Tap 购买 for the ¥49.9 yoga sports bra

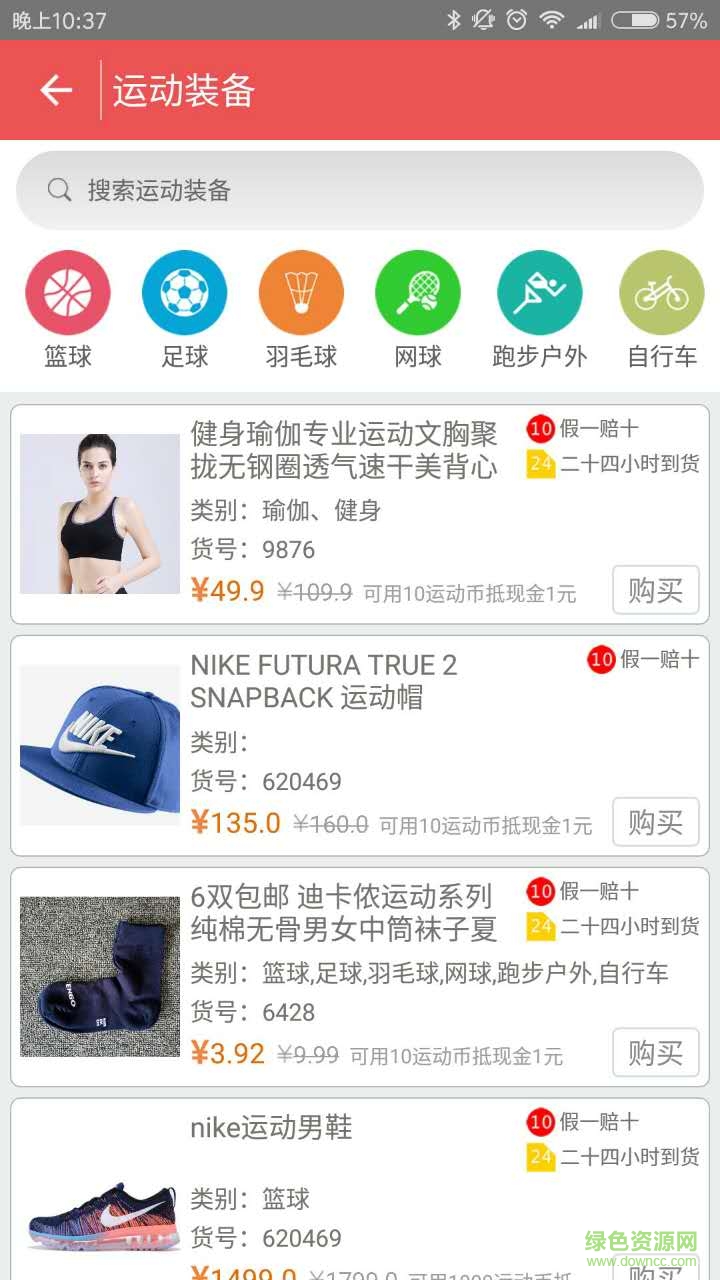655,591
